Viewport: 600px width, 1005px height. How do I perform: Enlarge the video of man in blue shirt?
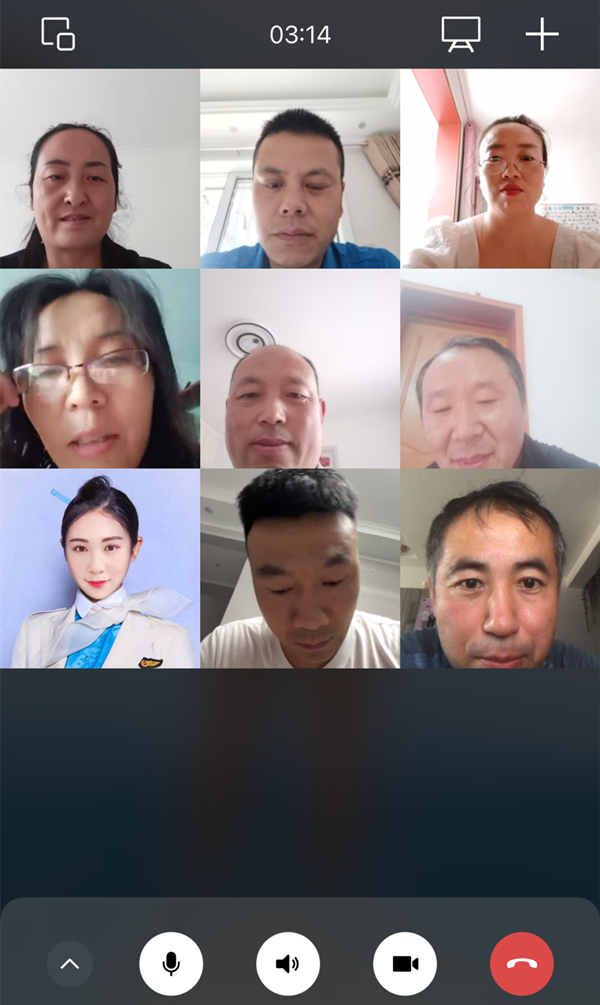point(300,168)
